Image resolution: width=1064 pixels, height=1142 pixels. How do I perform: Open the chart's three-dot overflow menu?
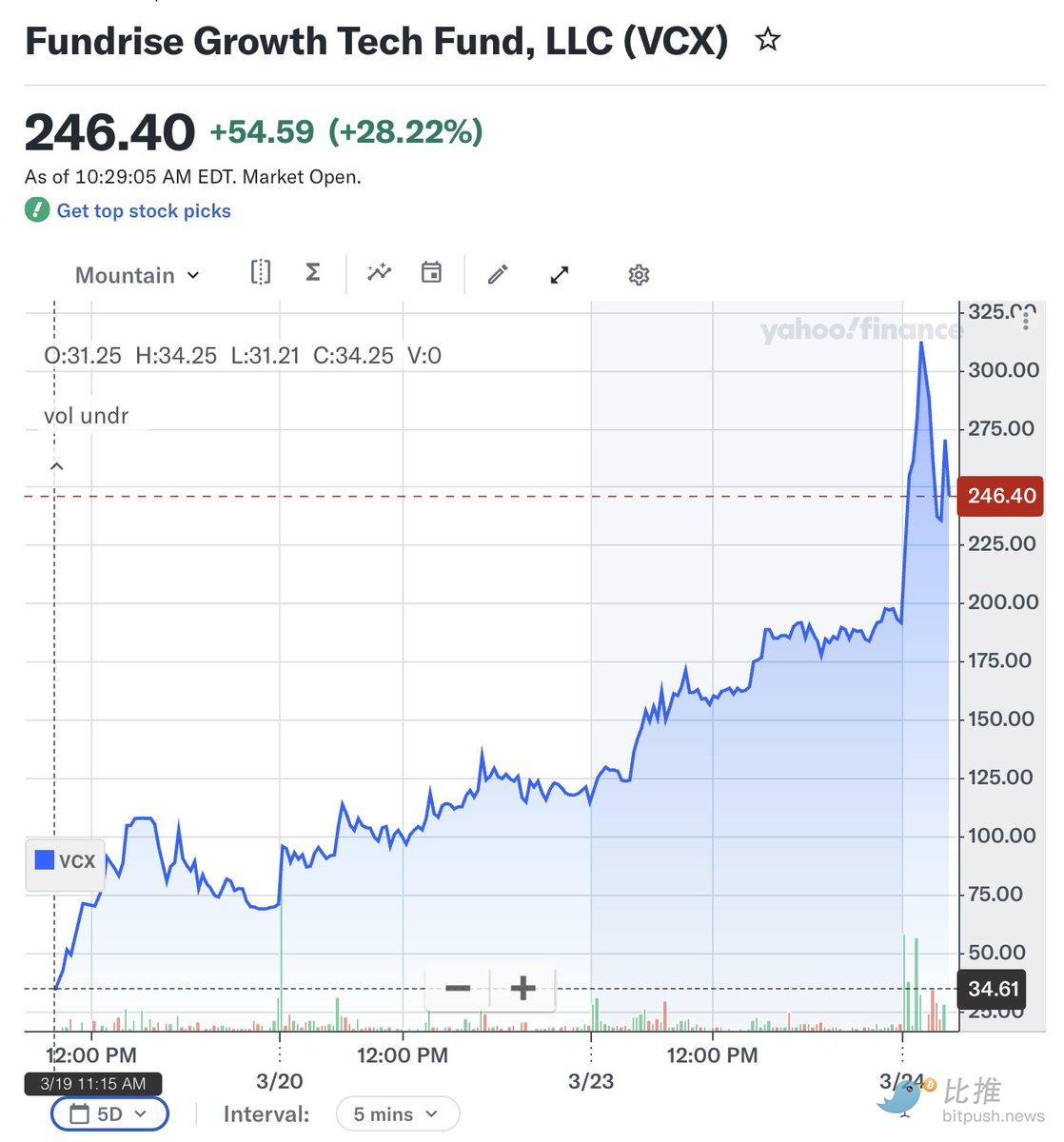pyautogui.click(x=1026, y=321)
